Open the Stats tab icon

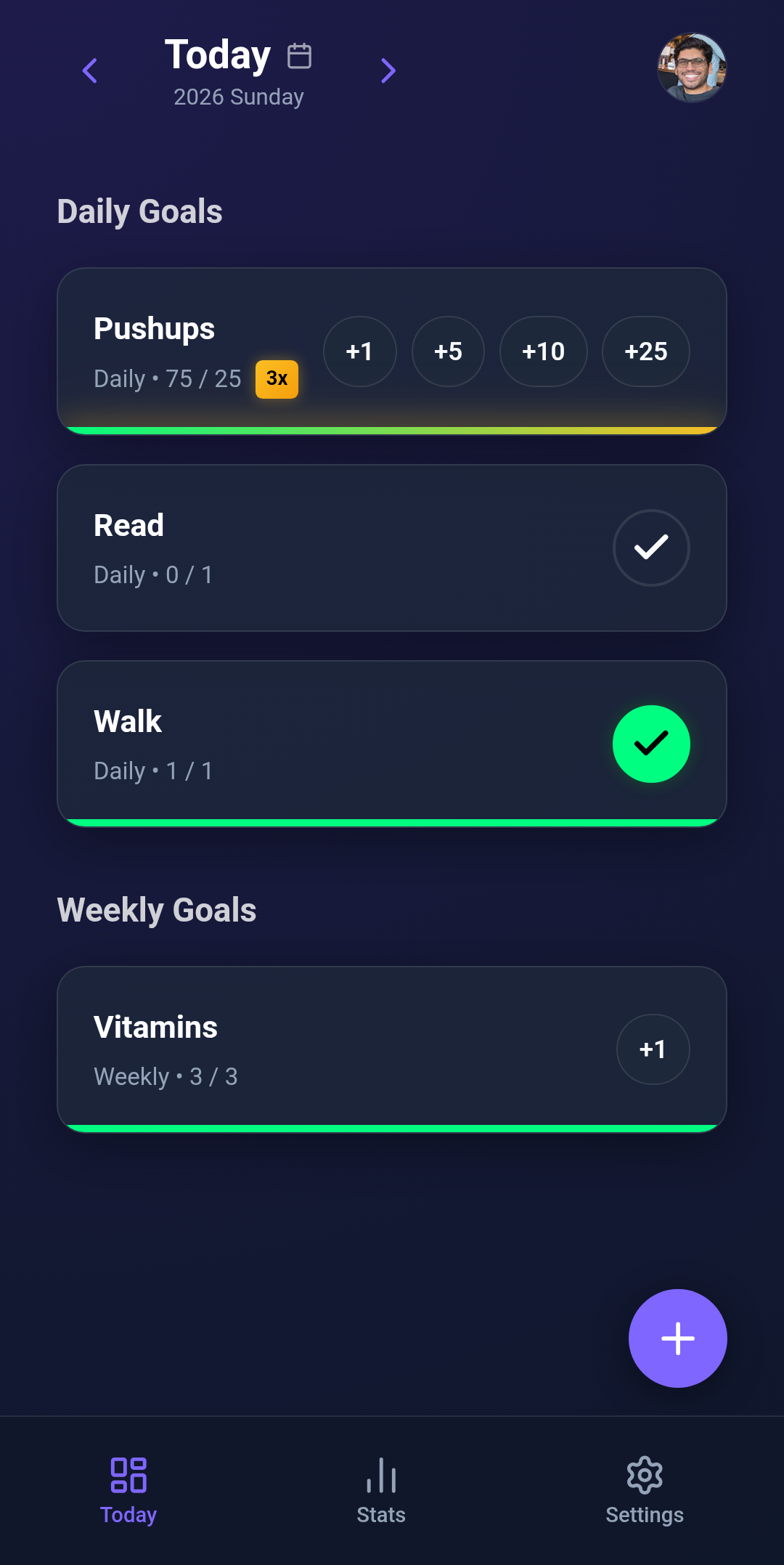tap(381, 1476)
